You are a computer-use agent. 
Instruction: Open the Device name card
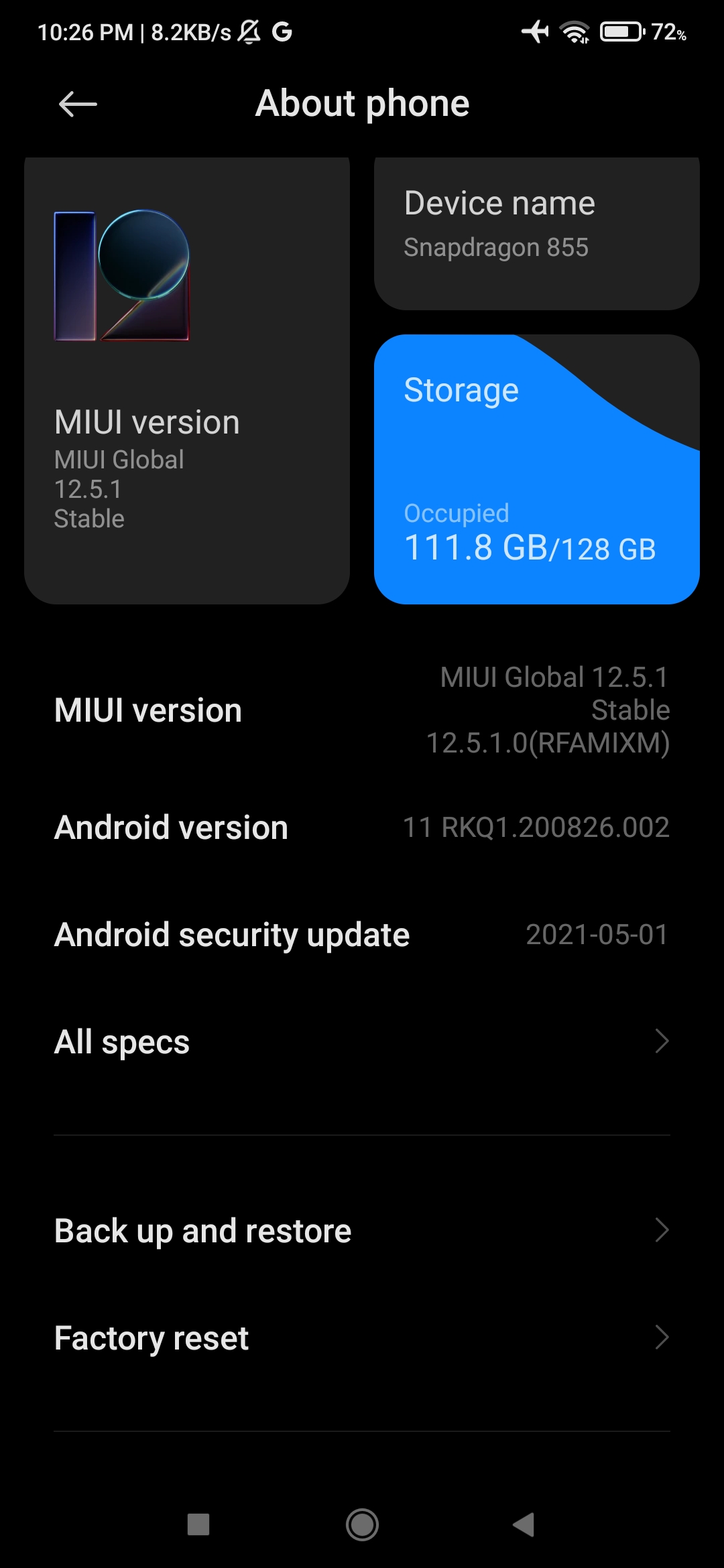tap(537, 233)
